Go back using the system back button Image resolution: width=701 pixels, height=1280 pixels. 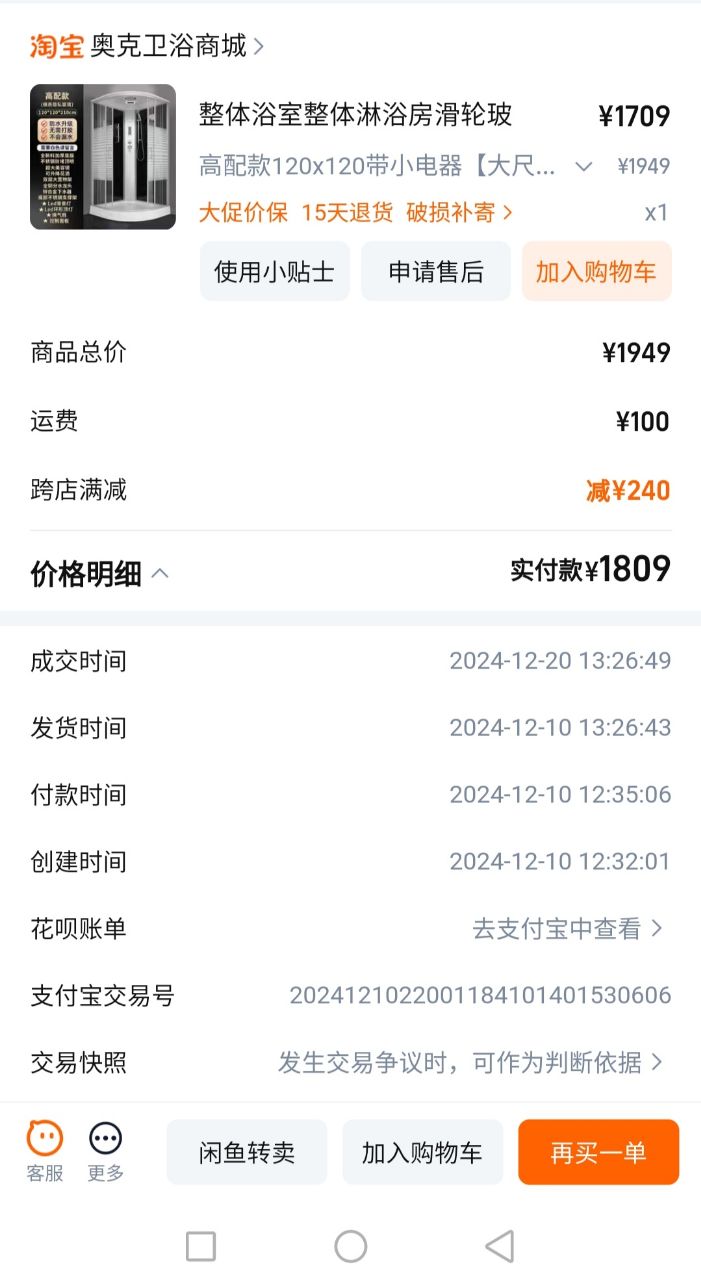[499, 1246]
